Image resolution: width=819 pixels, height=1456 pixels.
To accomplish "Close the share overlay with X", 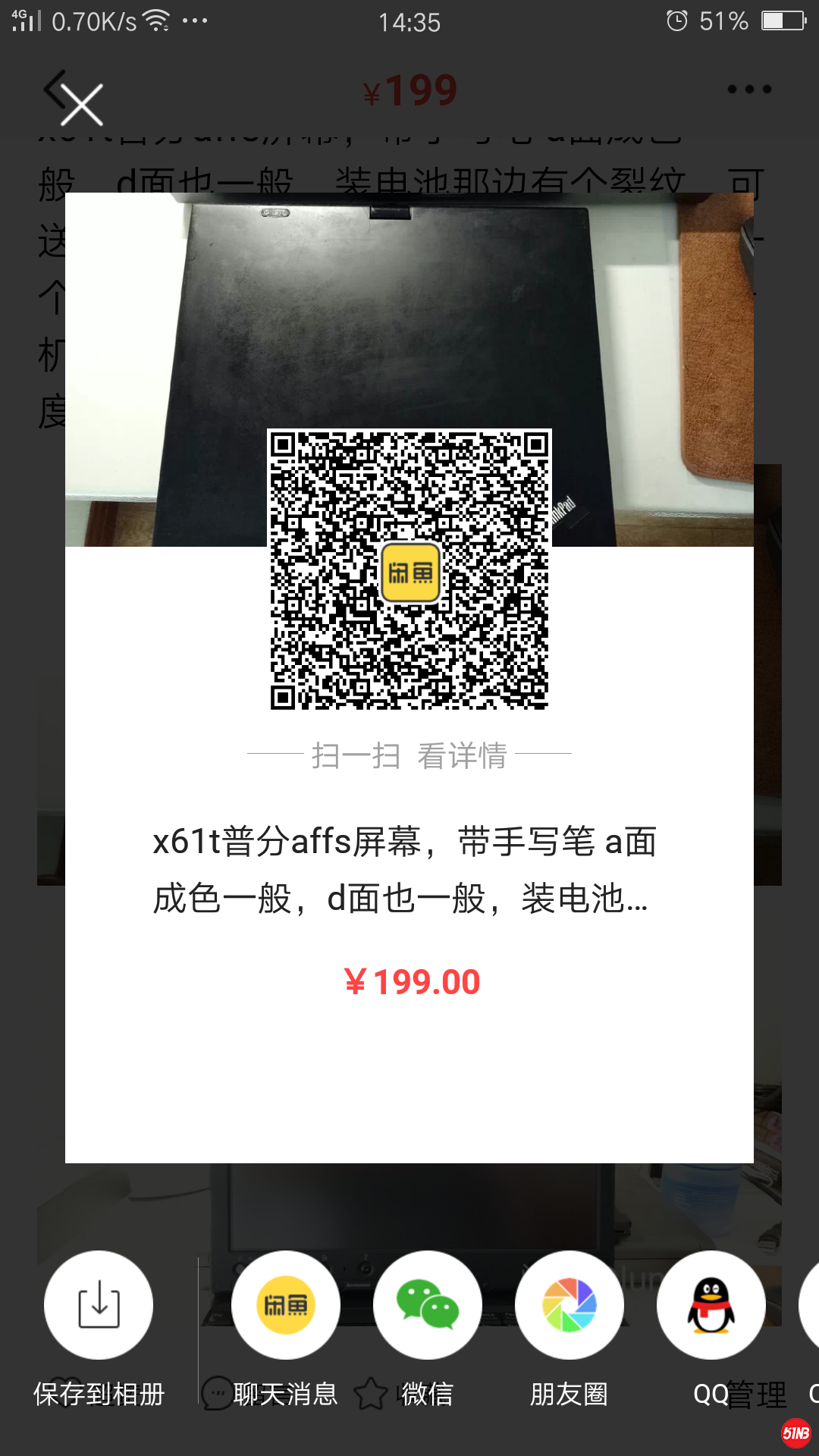I will (82, 105).
